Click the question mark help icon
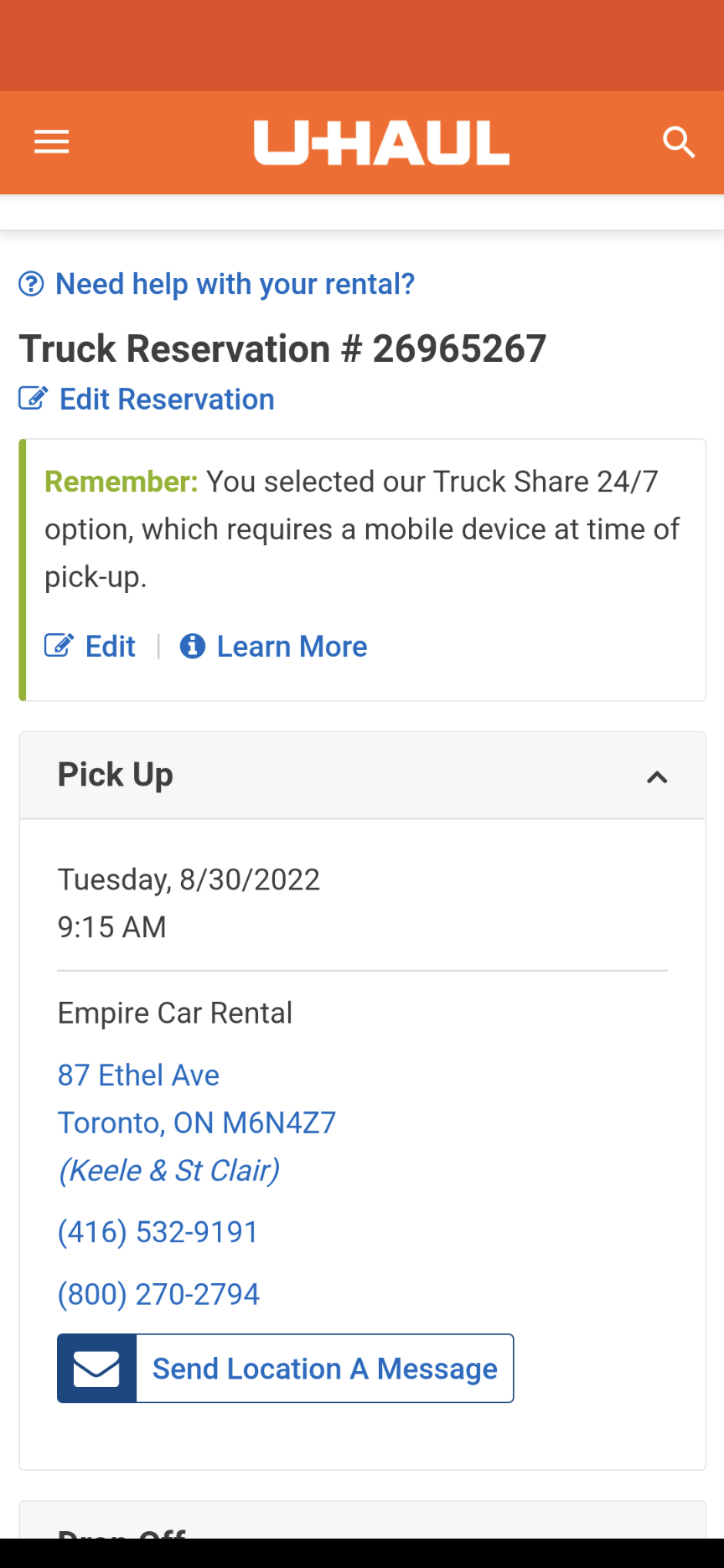The height and width of the screenshot is (1568, 724). pyautogui.click(x=30, y=284)
